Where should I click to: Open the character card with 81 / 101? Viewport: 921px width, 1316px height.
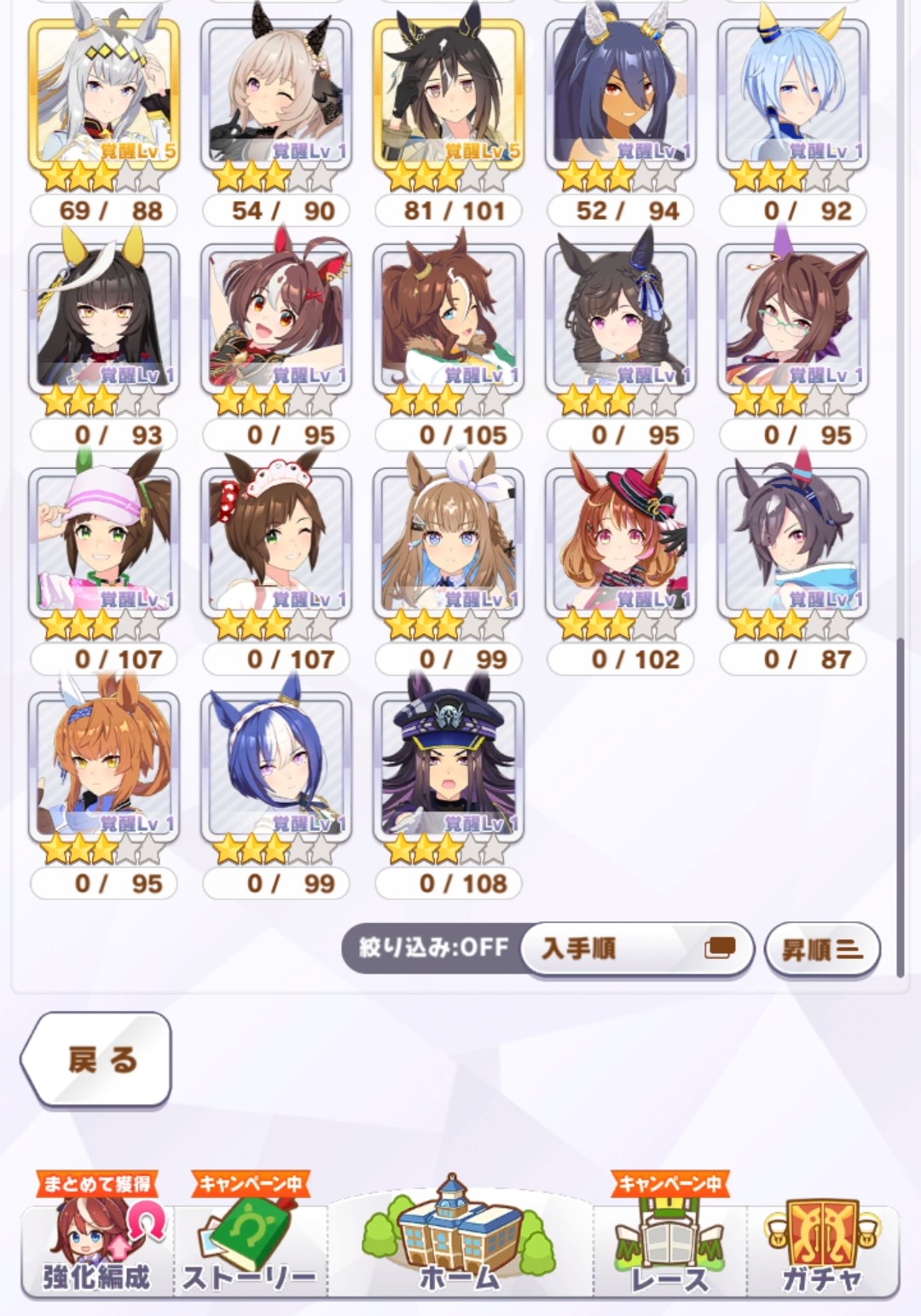449,94
